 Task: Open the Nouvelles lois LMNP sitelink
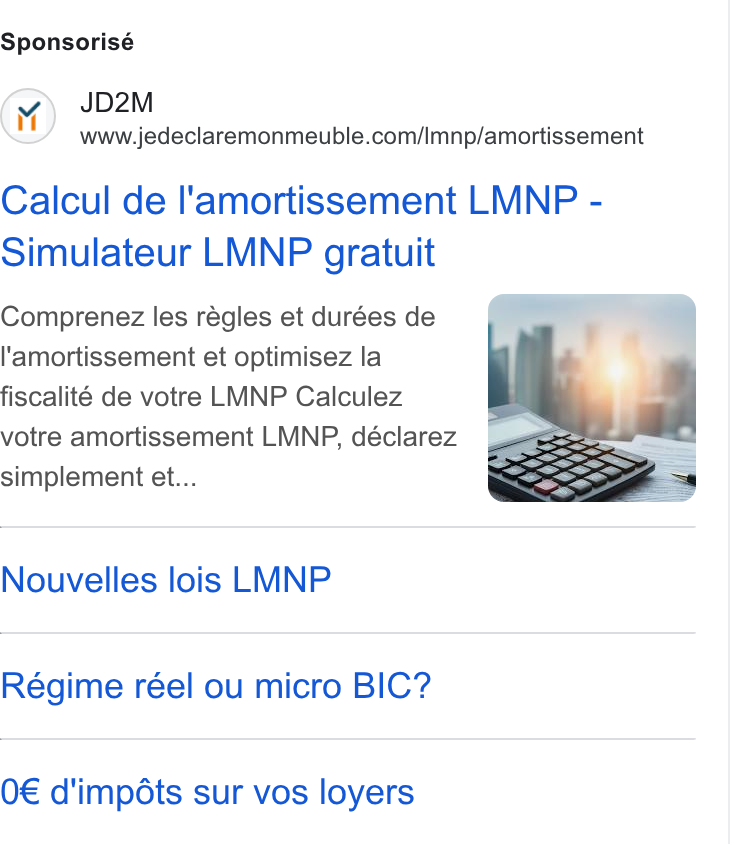click(166, 580)
